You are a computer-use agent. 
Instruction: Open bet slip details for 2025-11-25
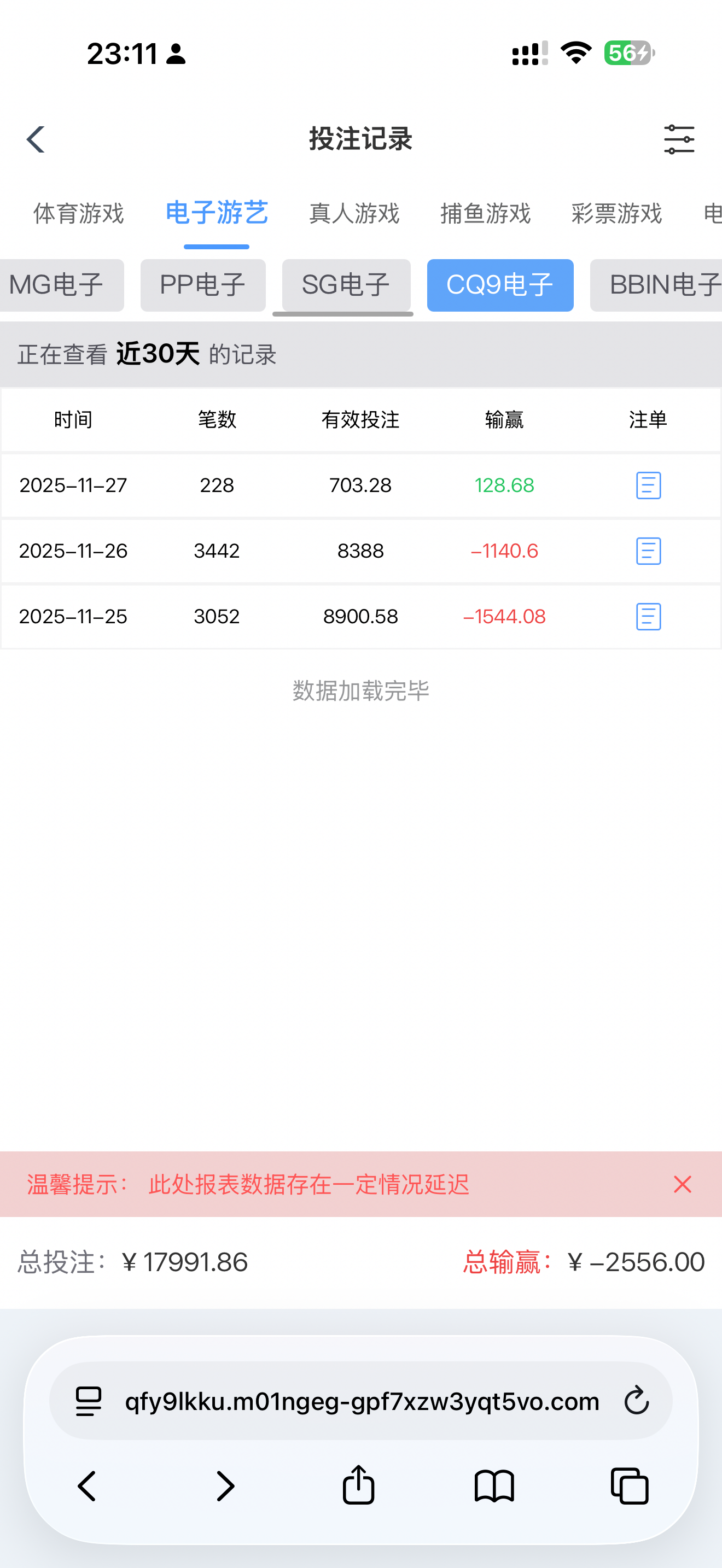648,617
